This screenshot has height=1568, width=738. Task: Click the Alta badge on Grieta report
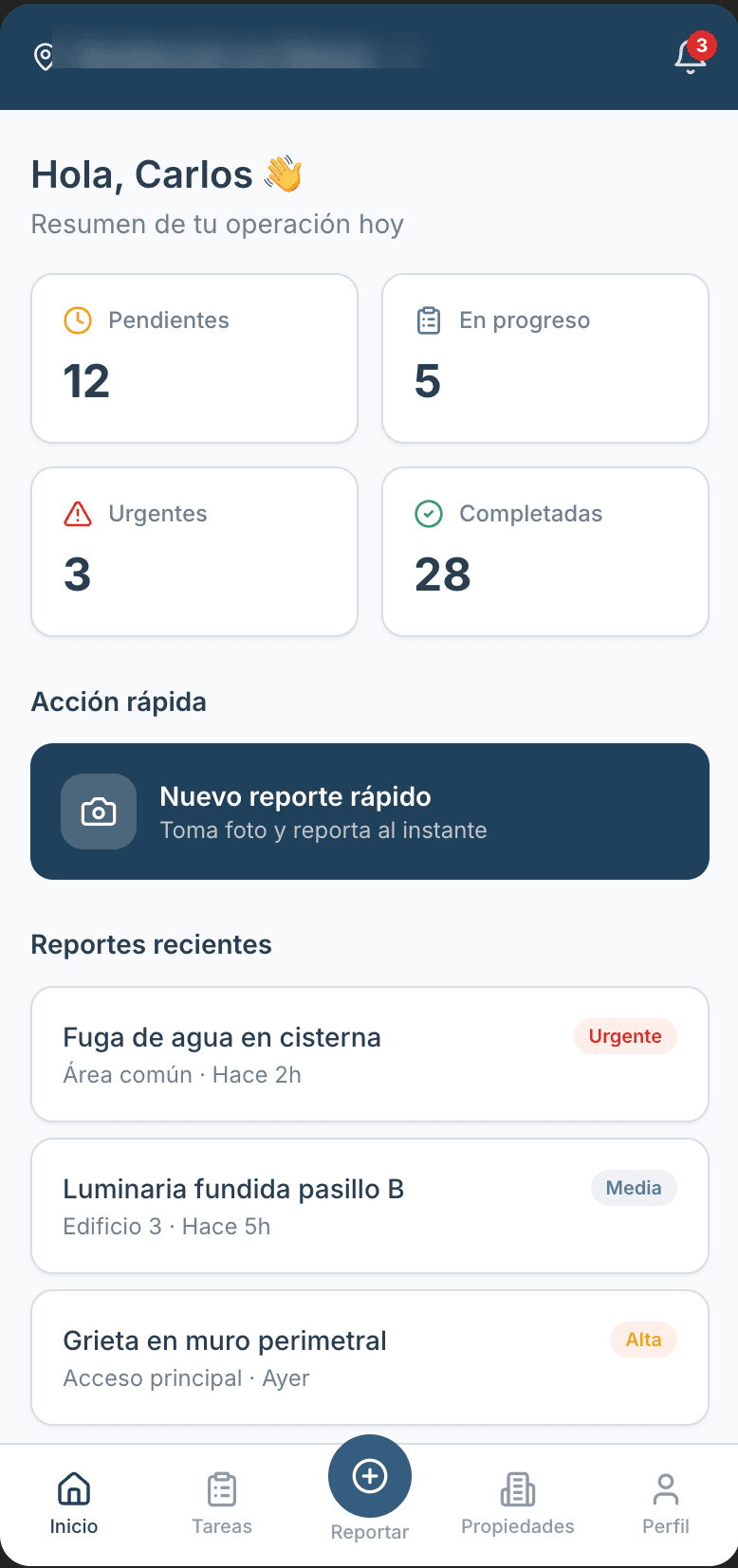[643, 1340]
